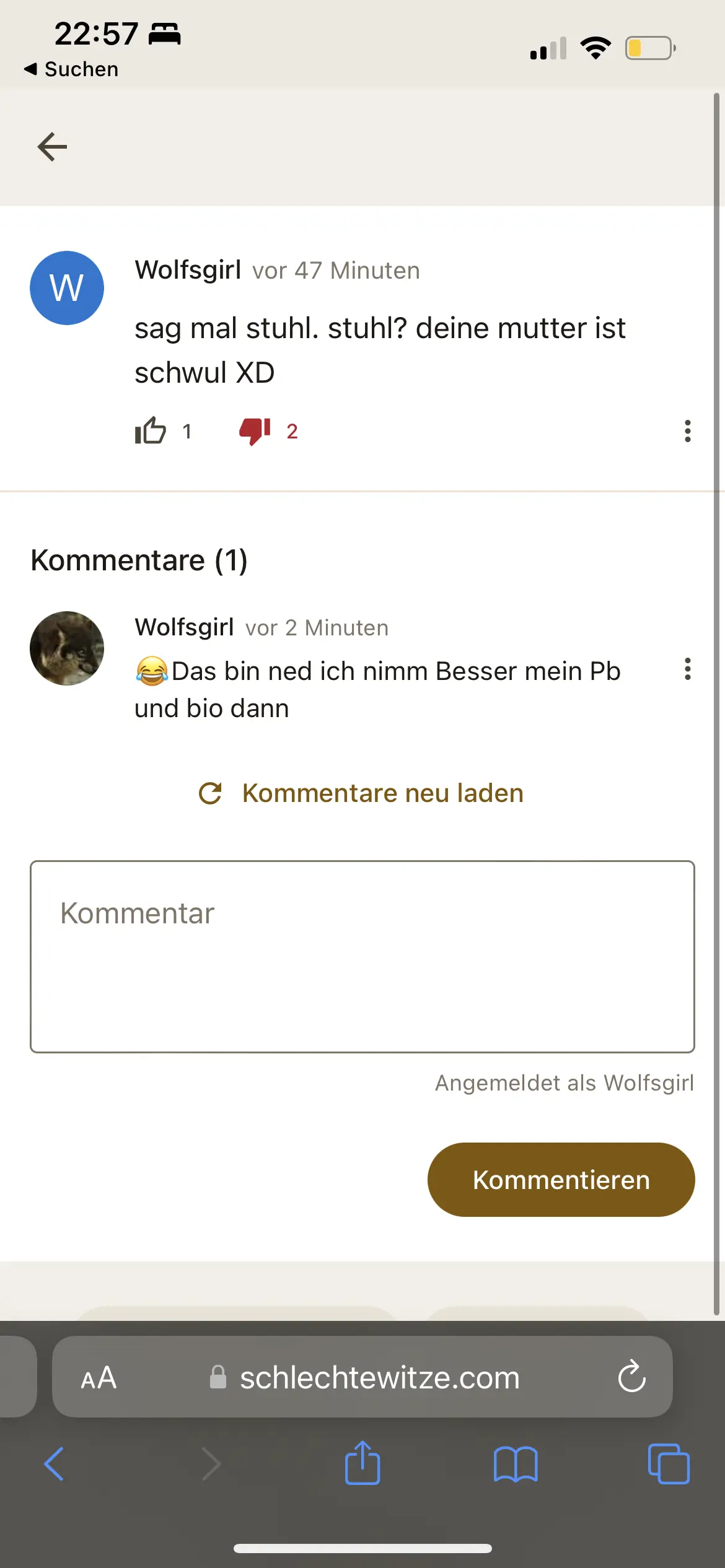Return to Suchen via the status bar

(71, 69)
